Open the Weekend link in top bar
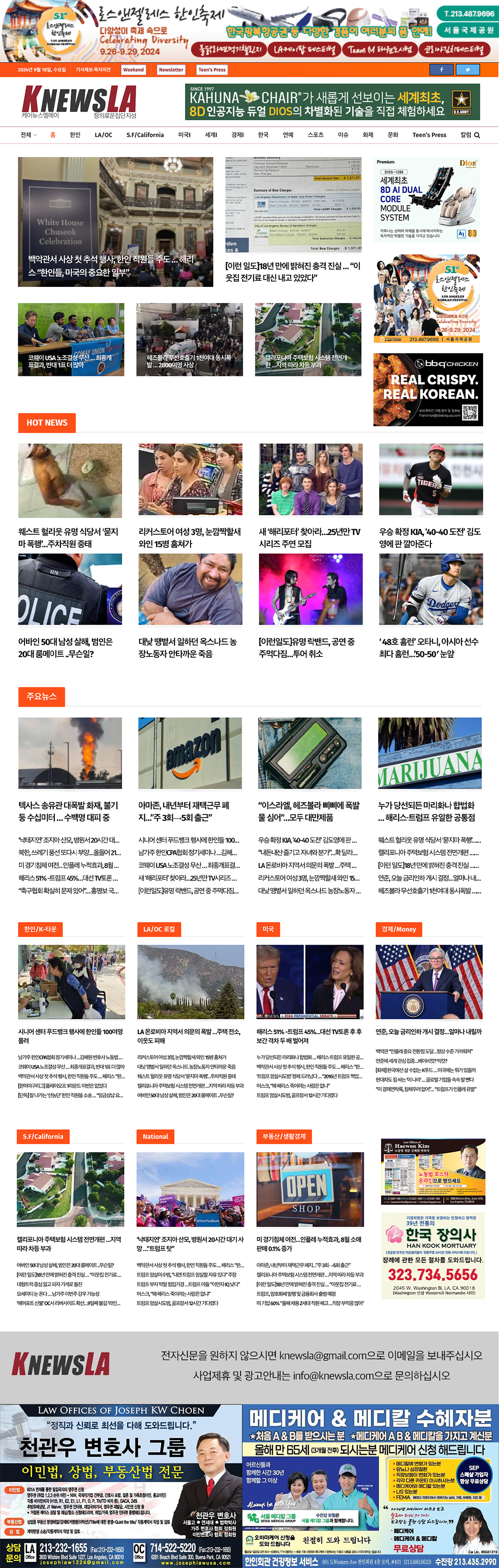 click(133, 70)
